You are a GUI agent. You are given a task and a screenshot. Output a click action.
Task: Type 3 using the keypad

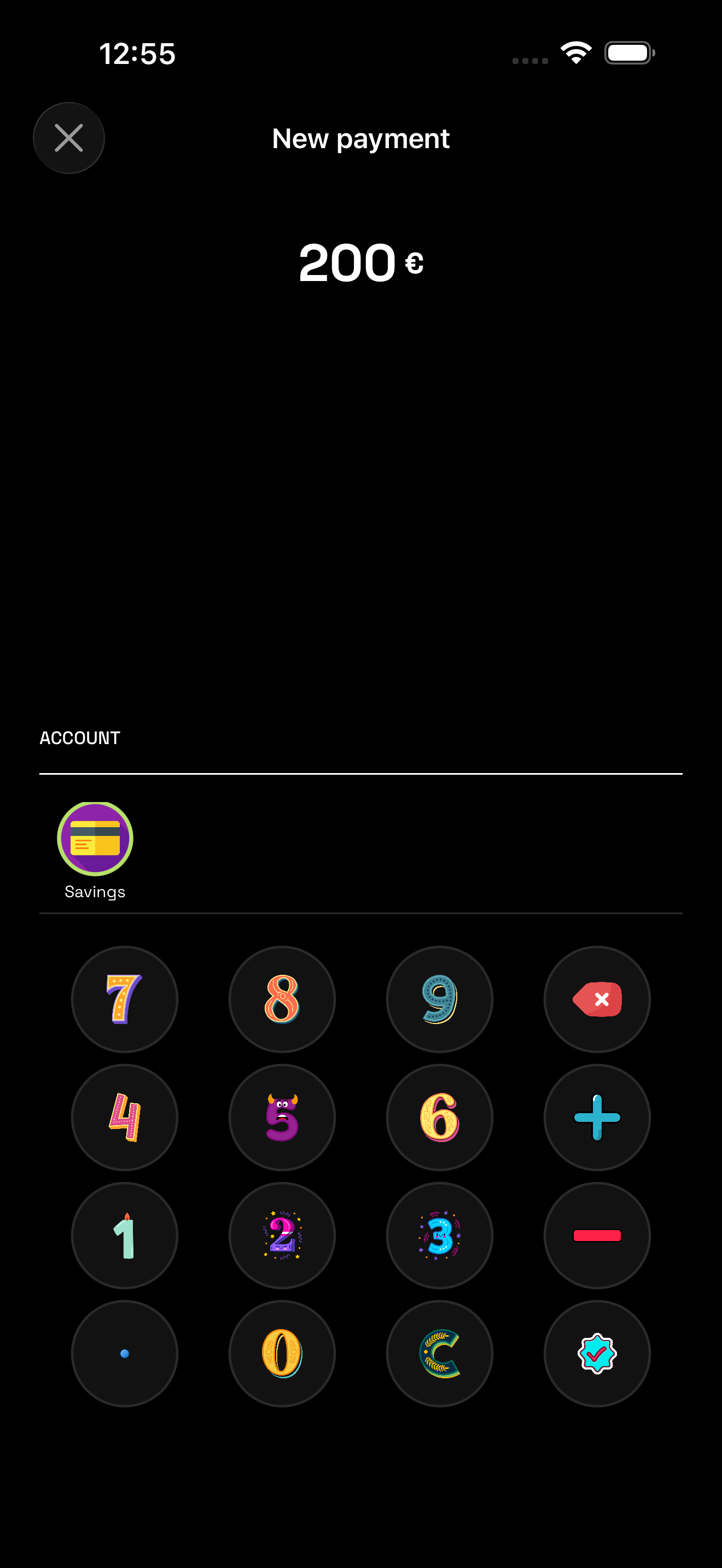440,1235
